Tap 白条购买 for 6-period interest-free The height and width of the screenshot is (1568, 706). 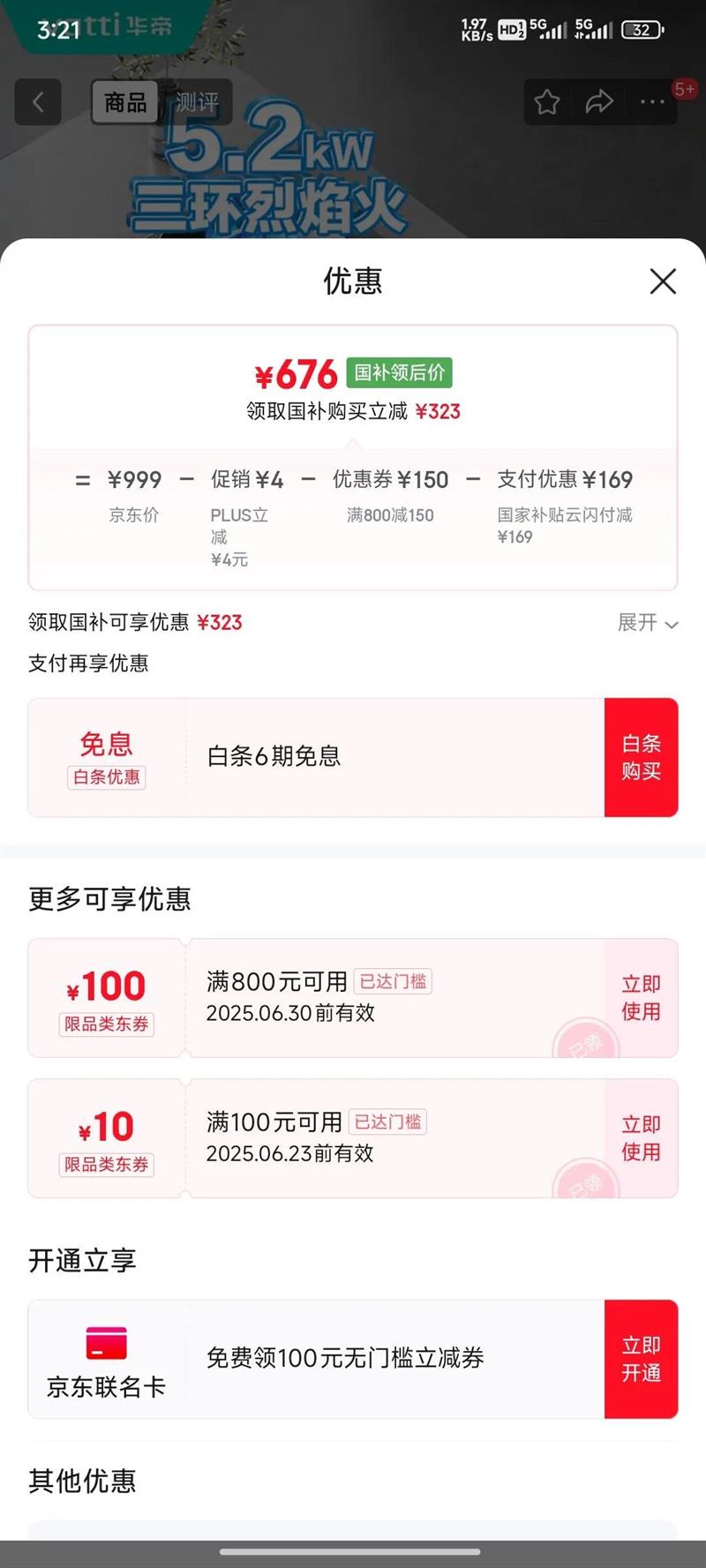point(641,757)
